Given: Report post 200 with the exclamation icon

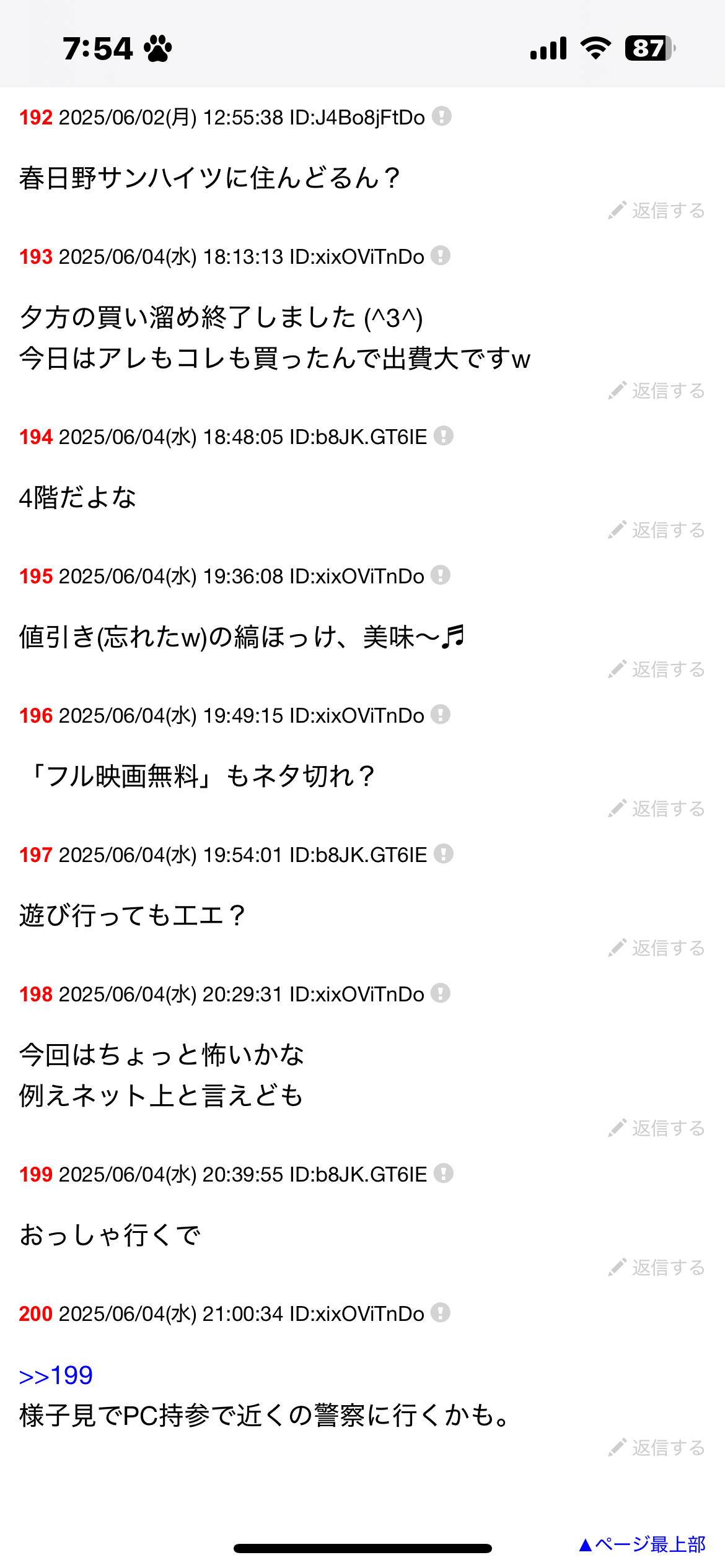Looking at the screenshot, I should point(441,1312).
